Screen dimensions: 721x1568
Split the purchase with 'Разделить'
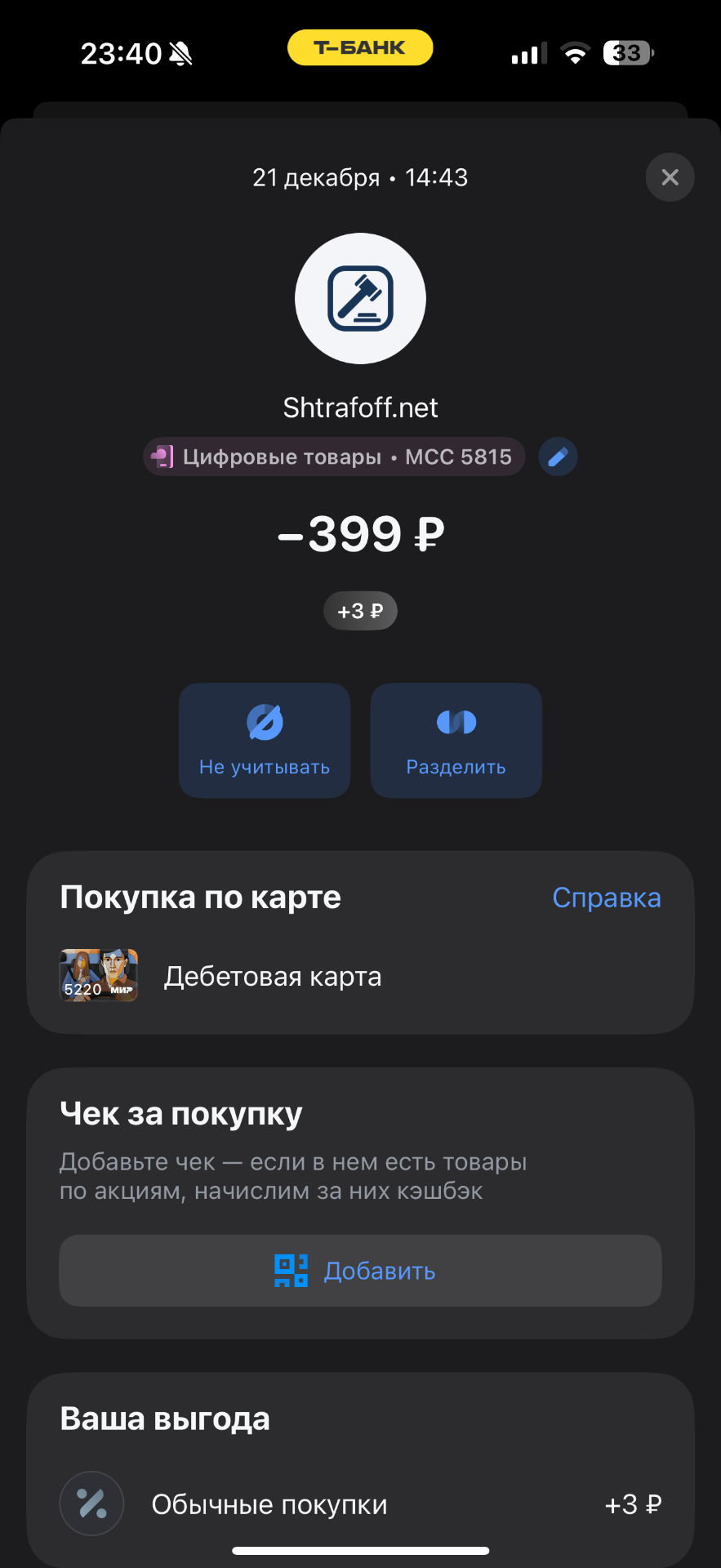click(456, 740)
